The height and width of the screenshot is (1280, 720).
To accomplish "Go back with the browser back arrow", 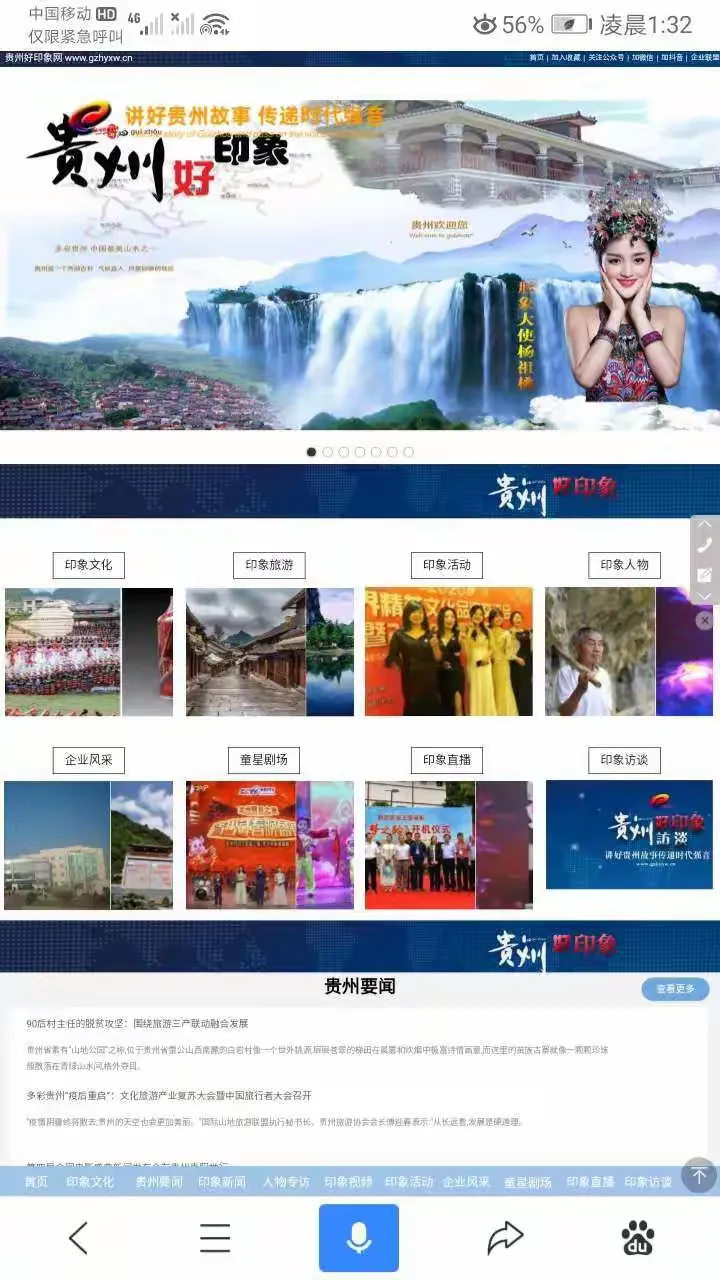I will (78, 1238).
